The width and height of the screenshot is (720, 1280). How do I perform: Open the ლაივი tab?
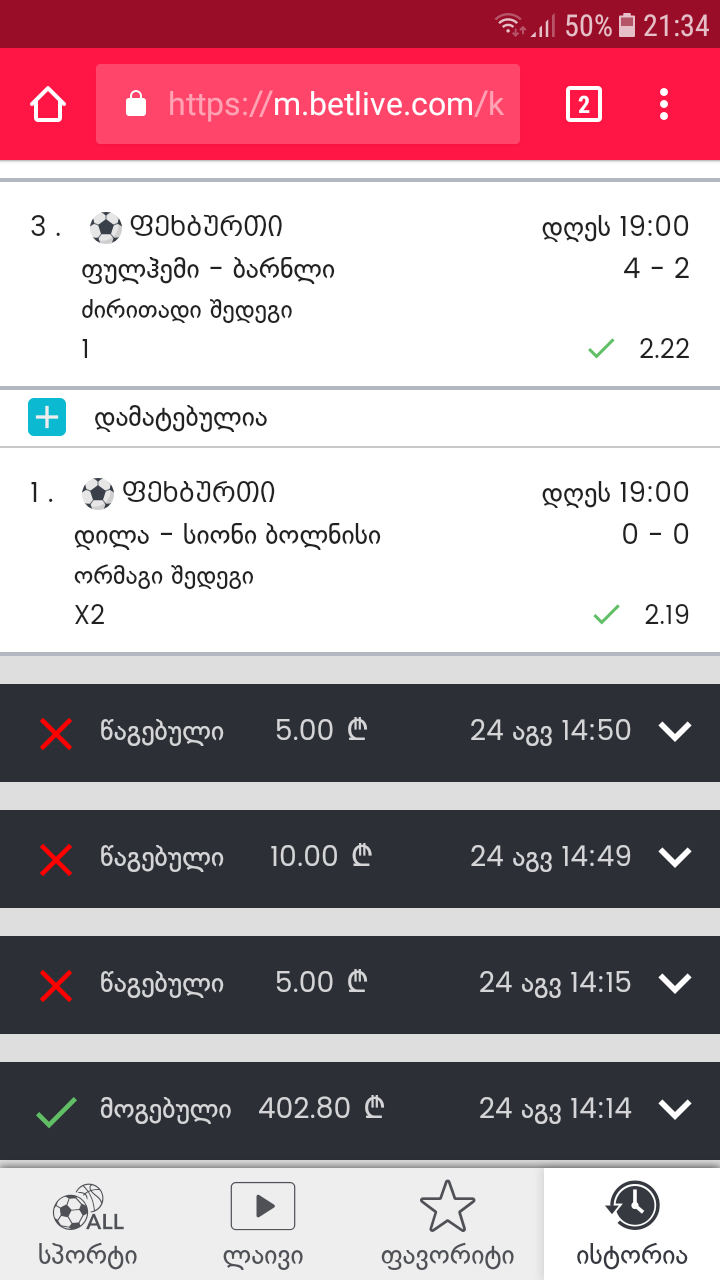click(x=262, y=1222)
